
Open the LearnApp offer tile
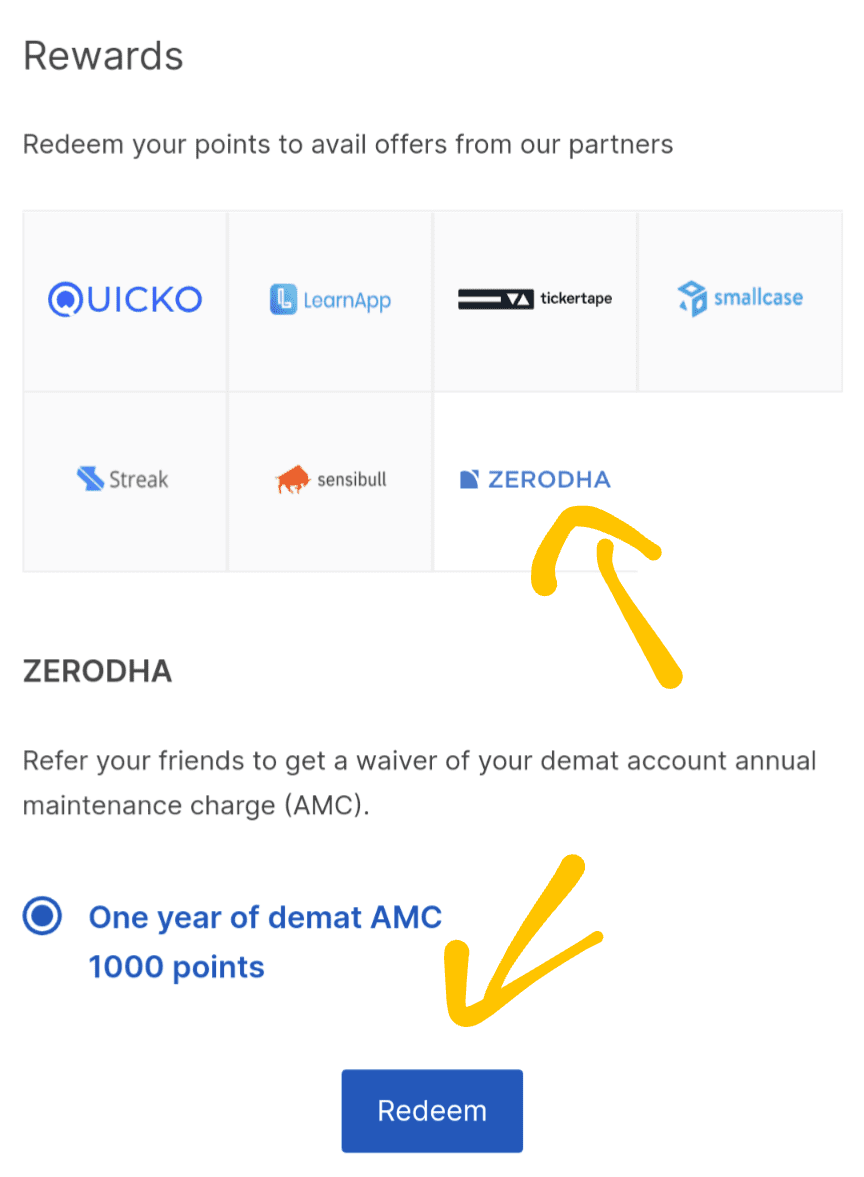point(330,300)
